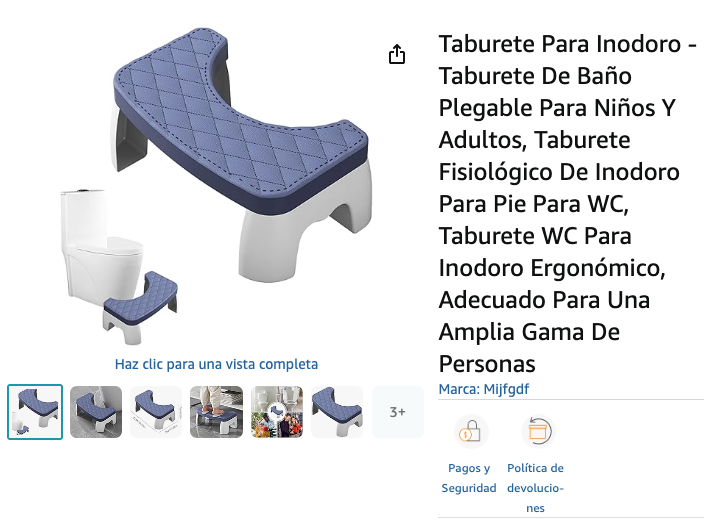Select the fifth image thumbnail

pos(277,412)
